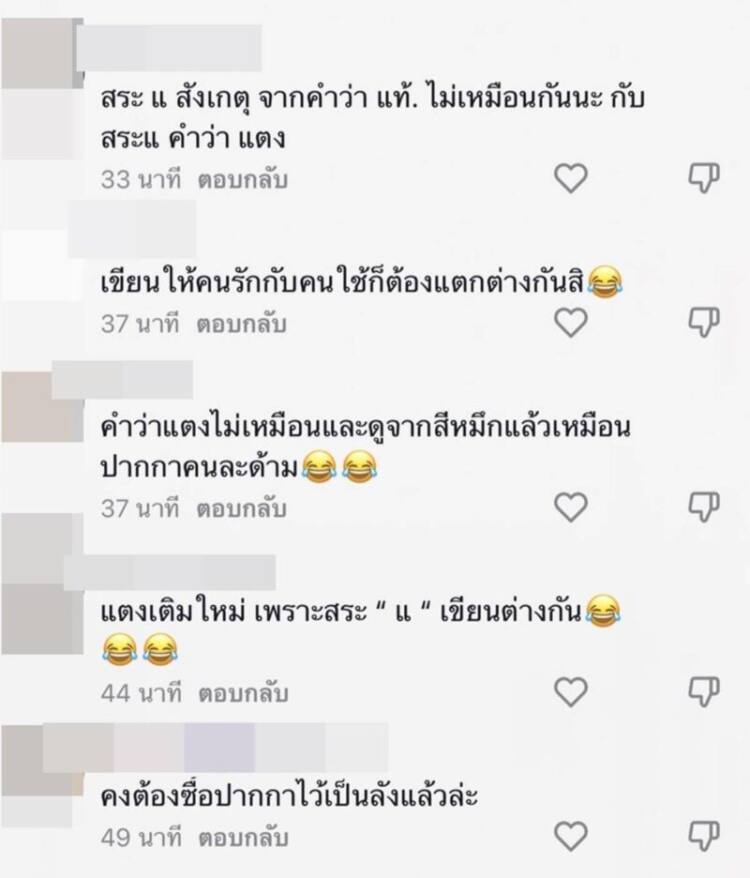This screenshot has height=878, width=750.
Task: Dislike the comment posted 44 นาที ago
Action: 704,691
